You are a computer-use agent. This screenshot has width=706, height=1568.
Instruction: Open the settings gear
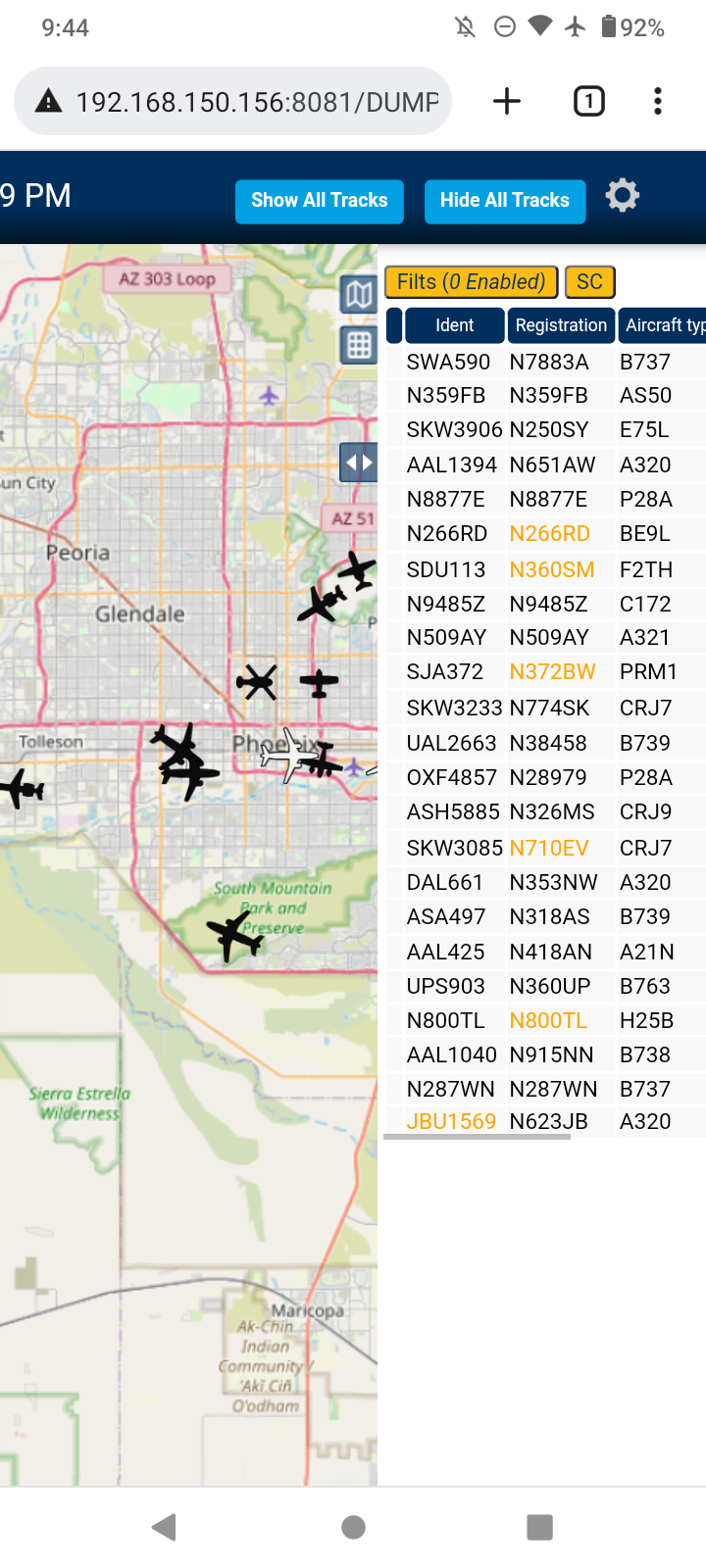[623, 196]
